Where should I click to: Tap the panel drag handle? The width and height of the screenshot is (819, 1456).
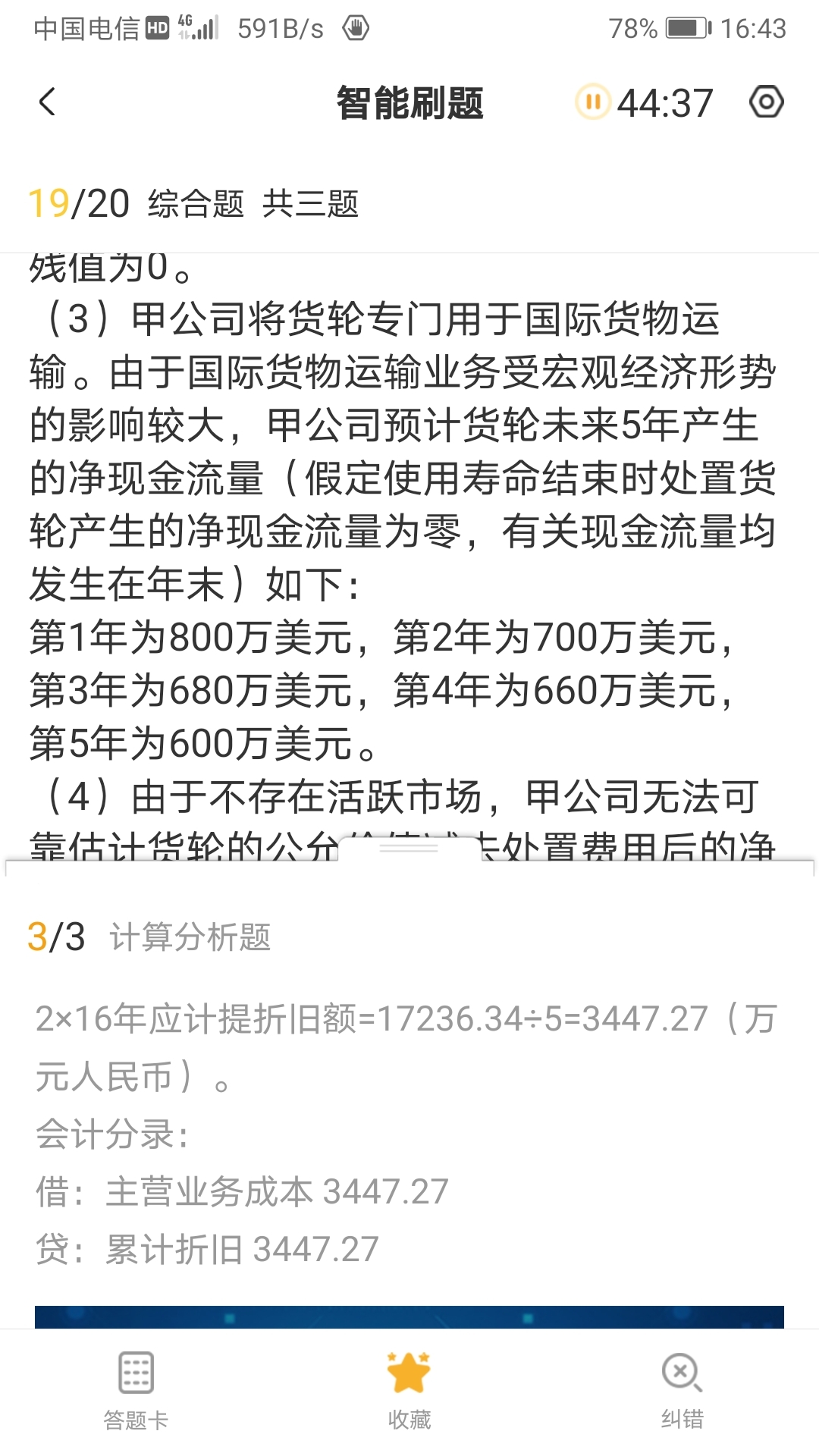coord(409,848)
